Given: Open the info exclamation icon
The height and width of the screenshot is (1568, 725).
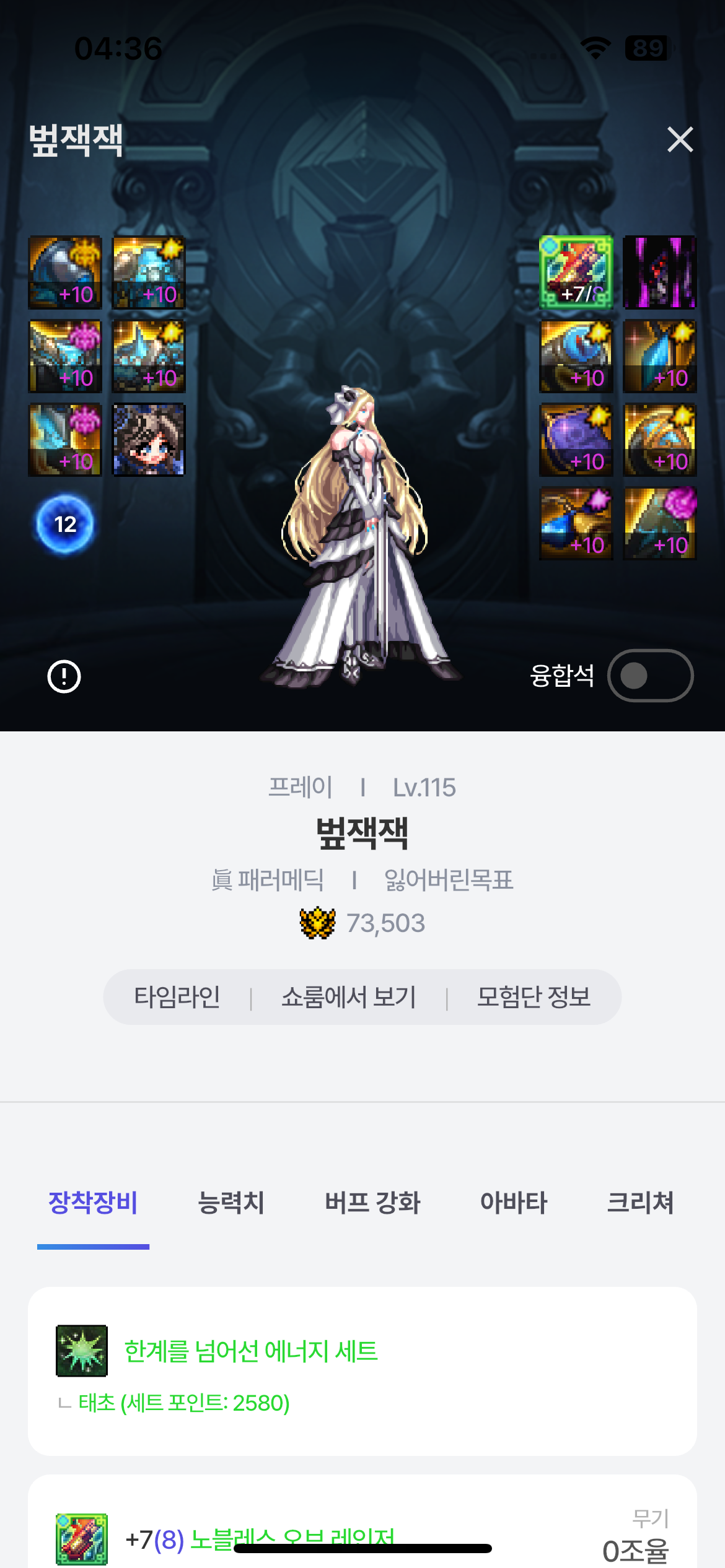Looking at the screenshot, I should click(x=64, y=676).
